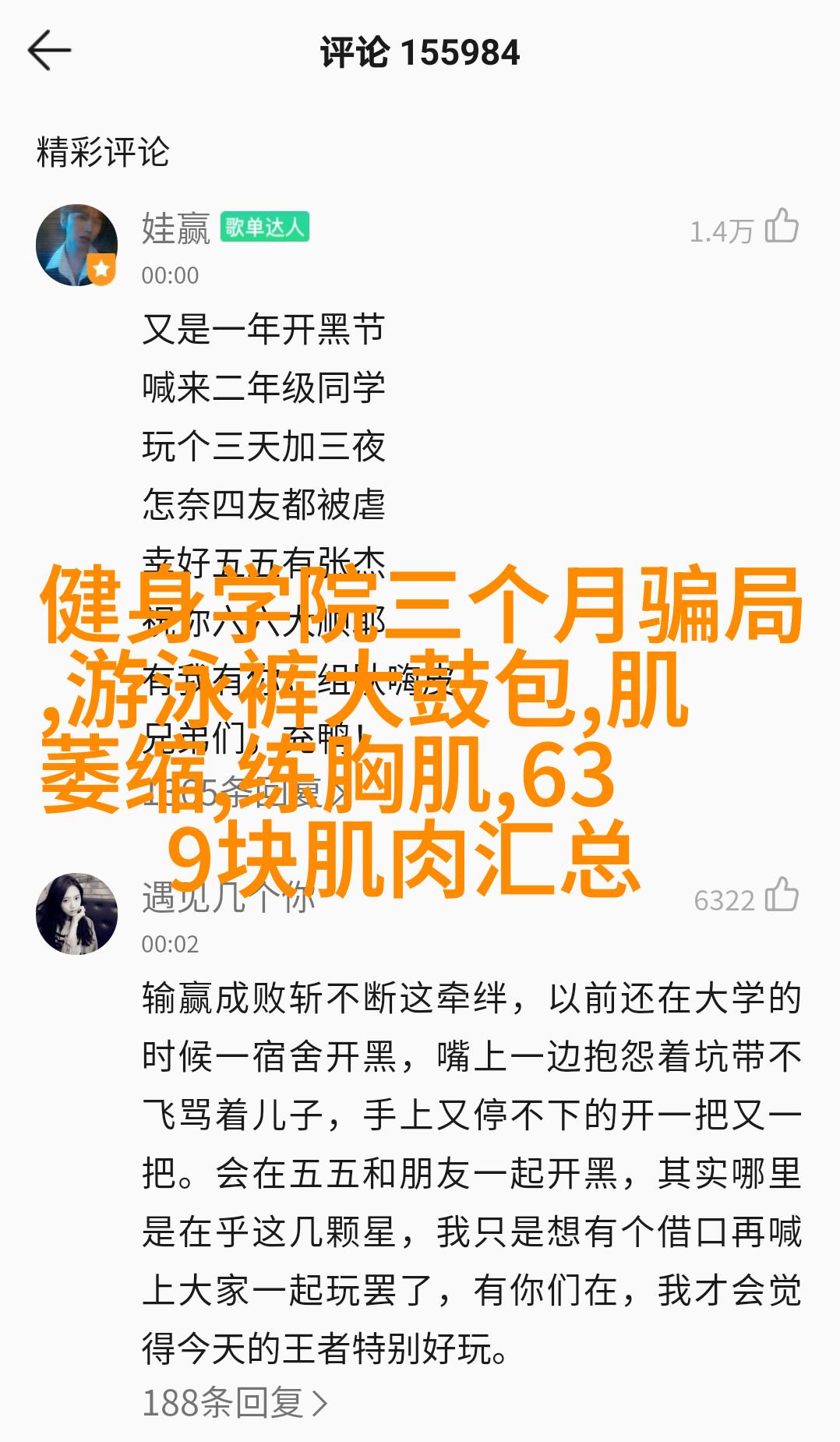The width and height of the screenshot is (840, 1442).
Task: Open 娃赢's profile avatar
Action: [x=76, y=246]
